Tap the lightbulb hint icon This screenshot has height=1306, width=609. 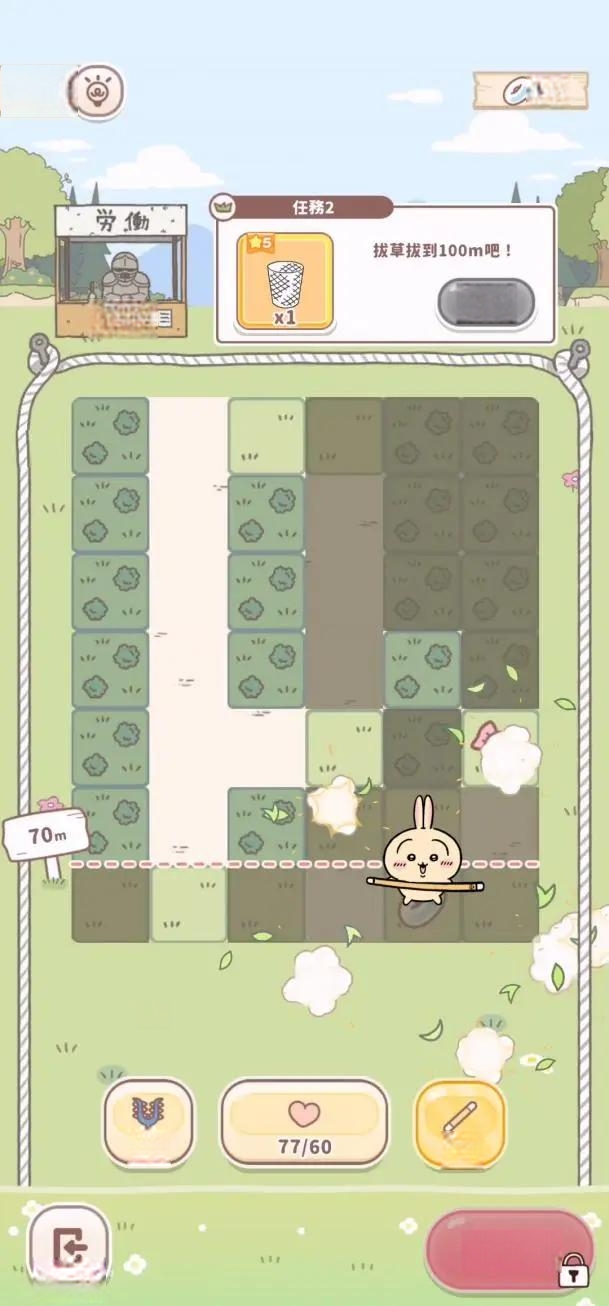99,90
